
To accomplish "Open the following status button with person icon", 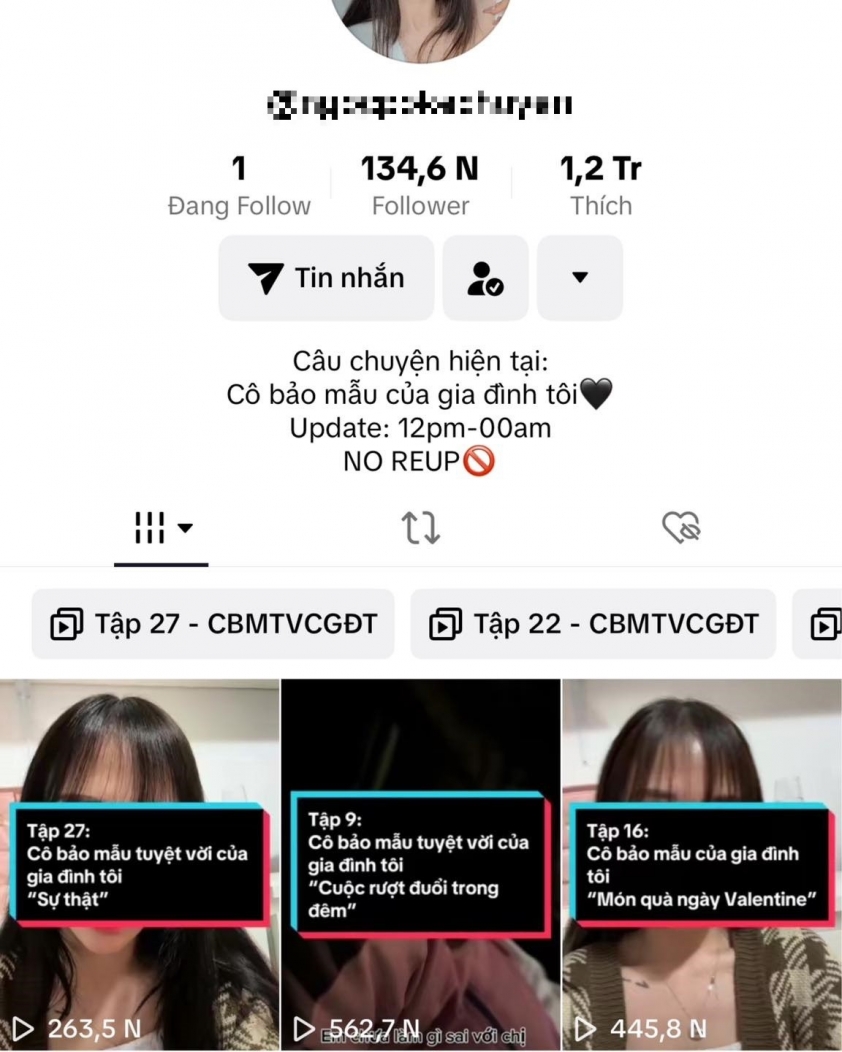I will pyautogui.click(x=485, y=278).
